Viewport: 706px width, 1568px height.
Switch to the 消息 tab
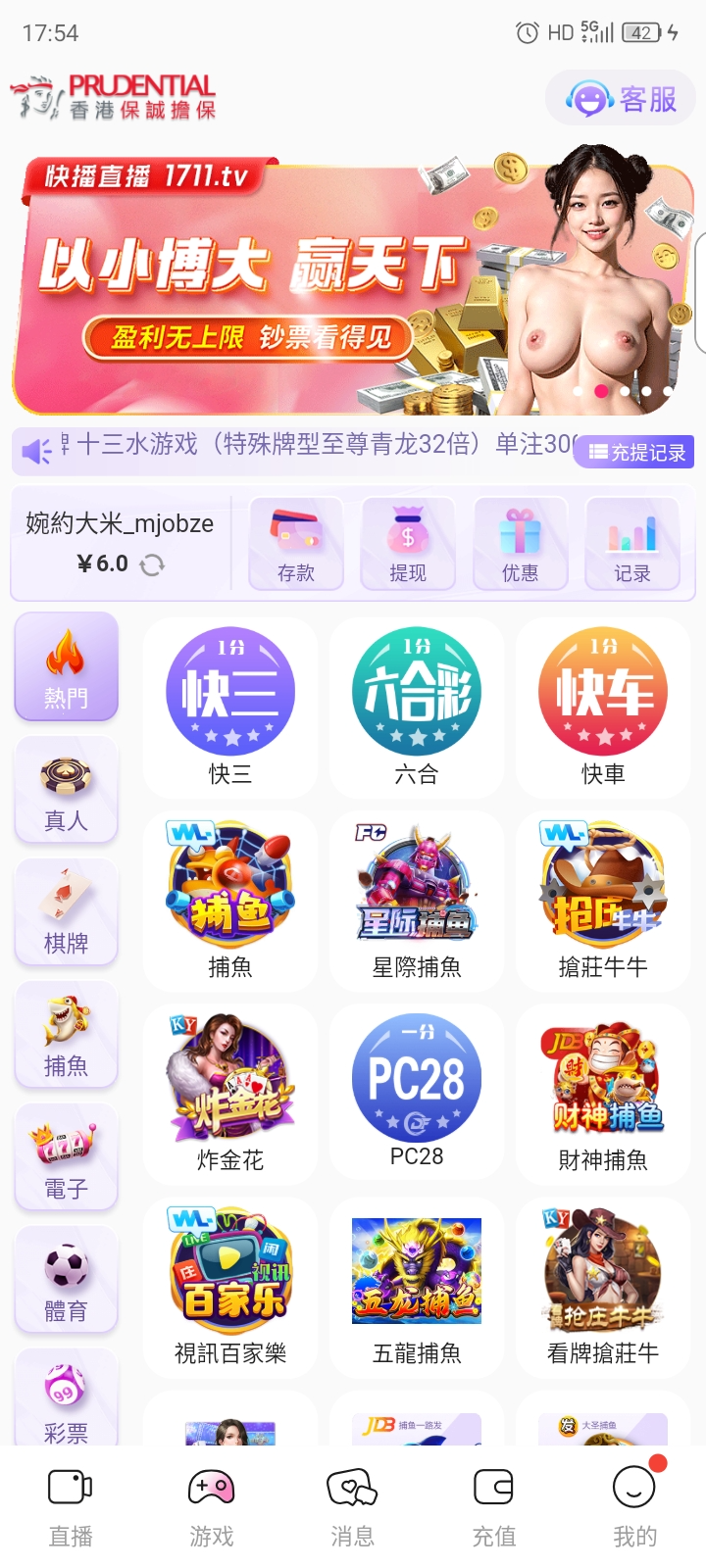pos(352,1507)
